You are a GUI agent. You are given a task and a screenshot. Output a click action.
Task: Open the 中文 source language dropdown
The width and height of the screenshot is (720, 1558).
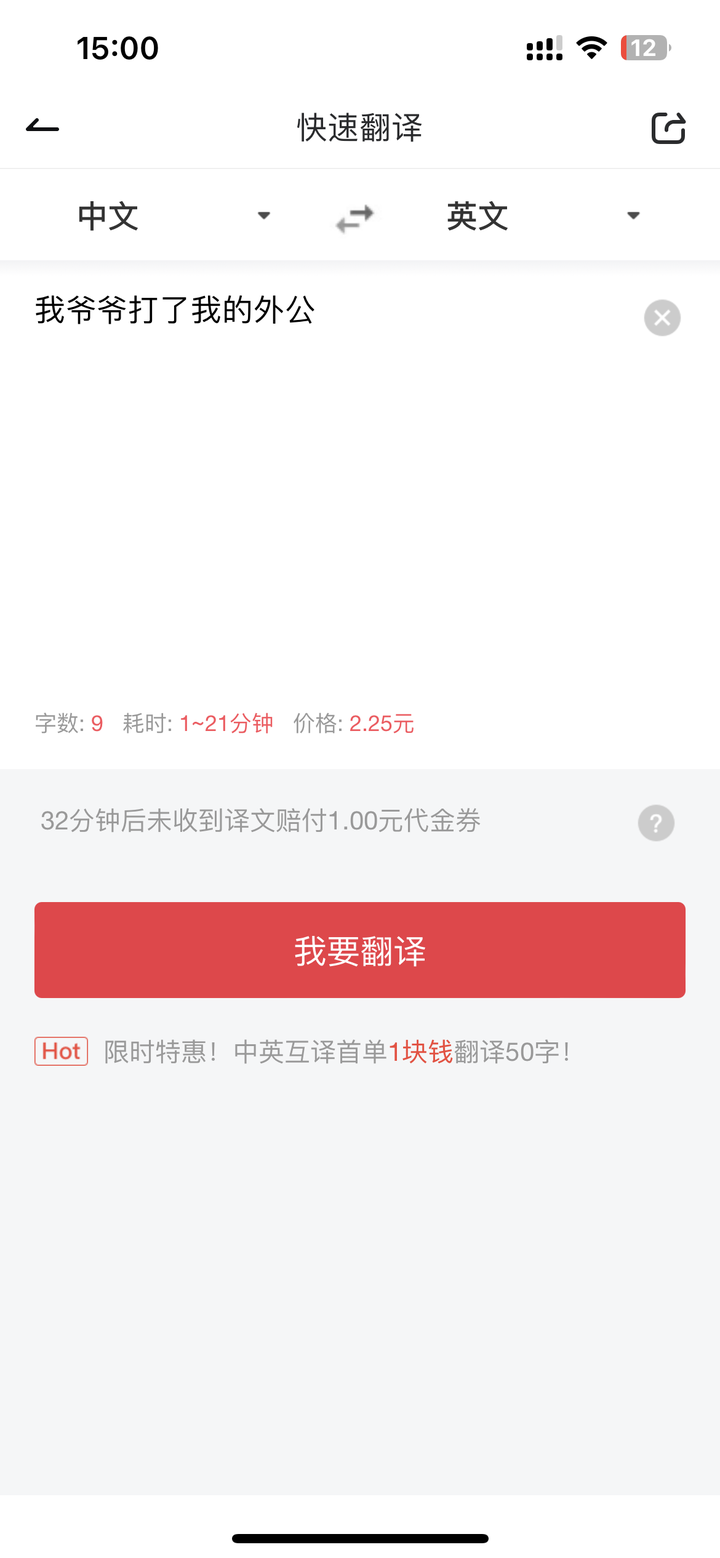coord(175,216)
